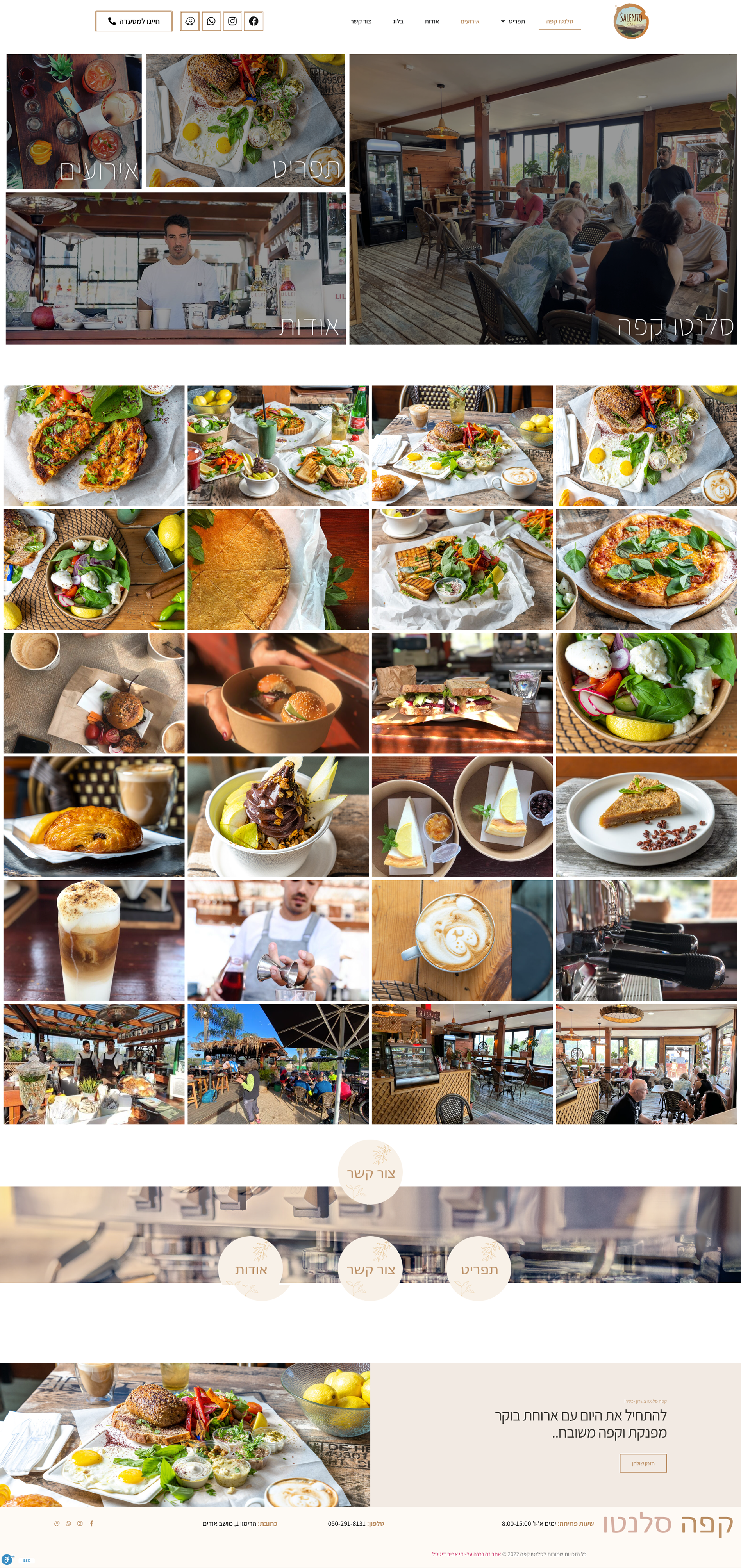This screenshot has width=741, height=1568.
Task: Expand the 'תפריט' dropdown in top menu
Action: tap(512, 21)
